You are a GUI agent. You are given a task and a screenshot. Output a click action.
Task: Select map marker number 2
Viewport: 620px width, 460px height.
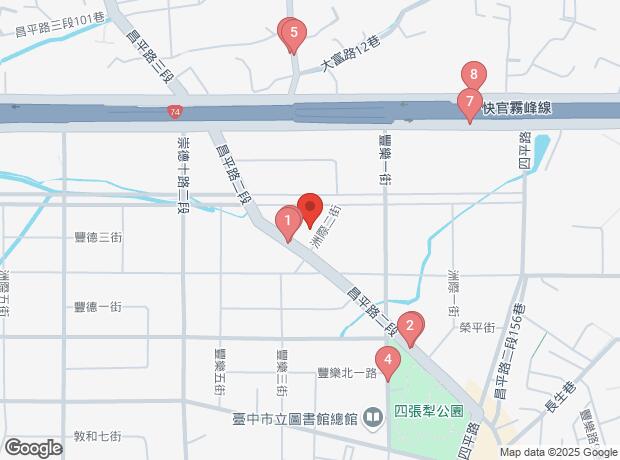[410, 325]
